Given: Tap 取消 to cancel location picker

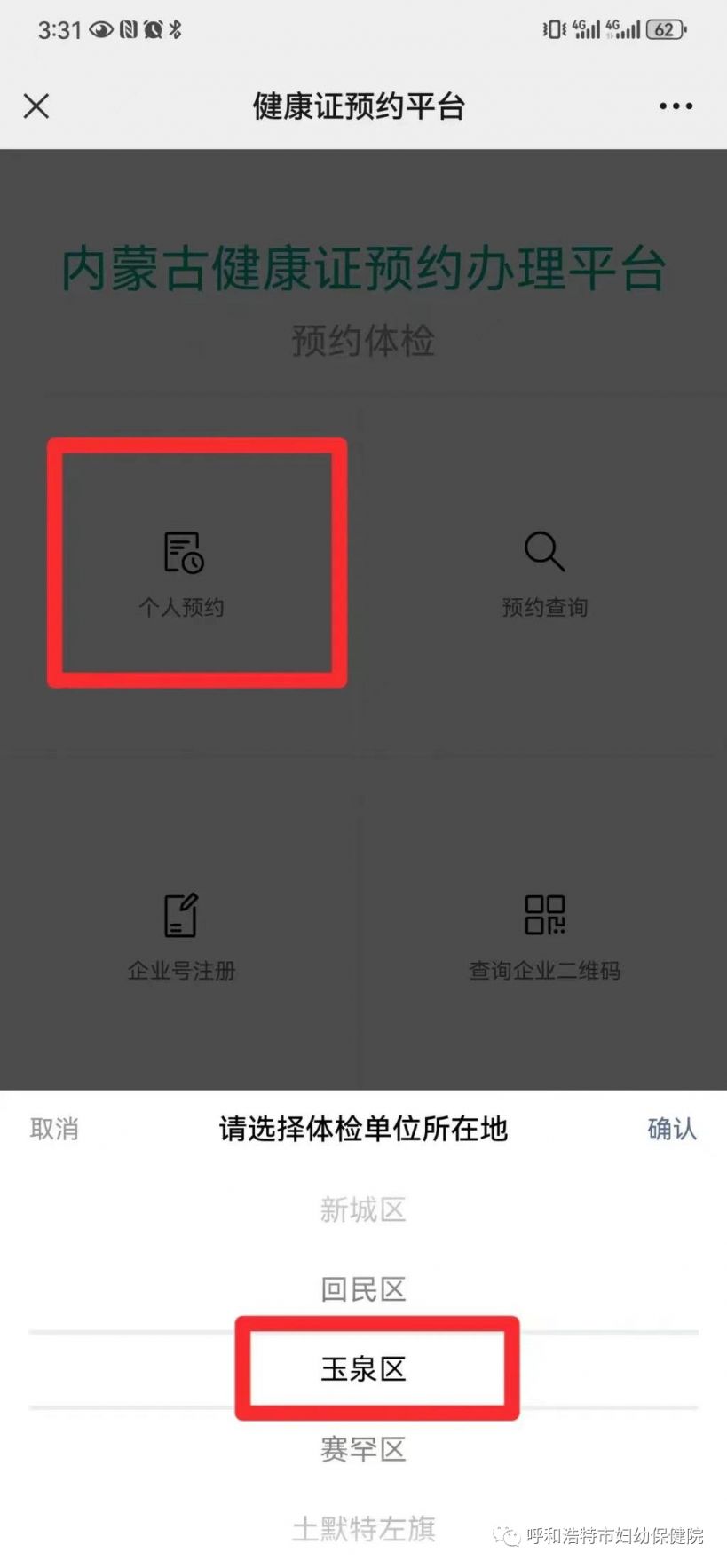Looking at the screenshot, I should [54, 1129].
